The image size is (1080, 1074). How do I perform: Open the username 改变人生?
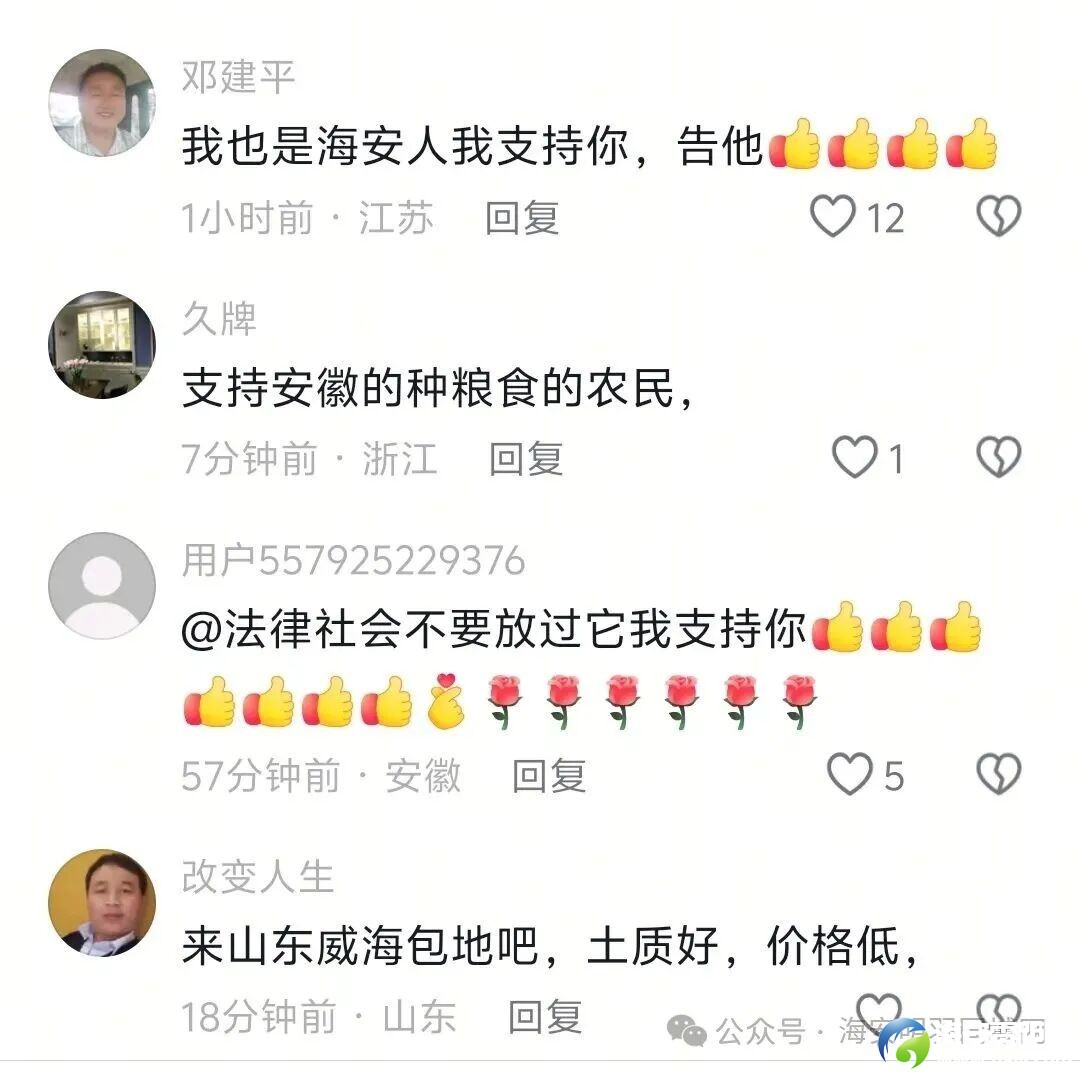(x=257, y=877)
